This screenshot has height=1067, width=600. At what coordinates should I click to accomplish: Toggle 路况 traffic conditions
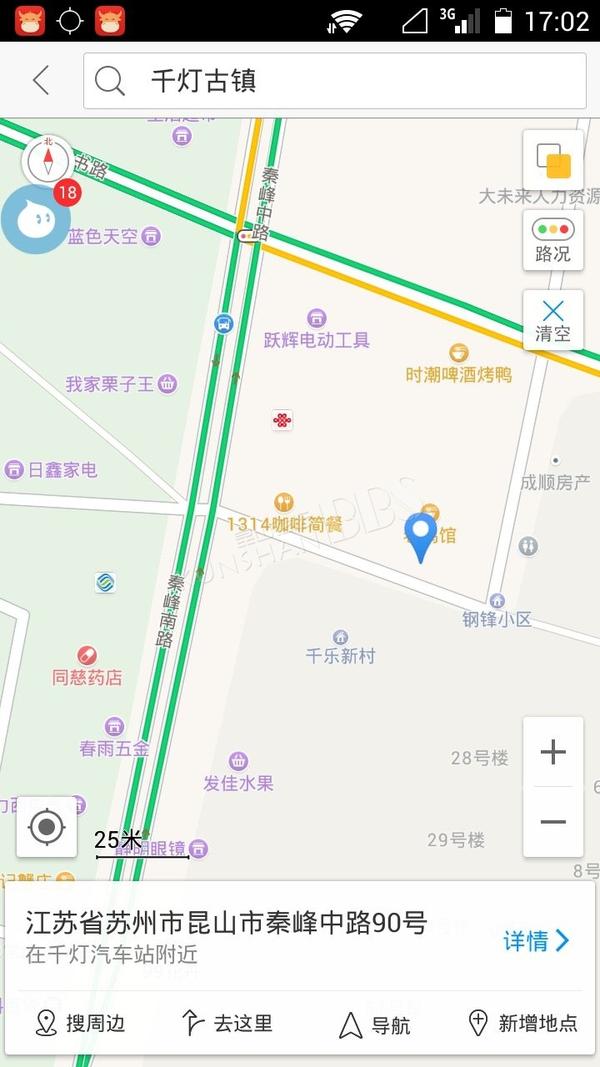coord(553,240)
